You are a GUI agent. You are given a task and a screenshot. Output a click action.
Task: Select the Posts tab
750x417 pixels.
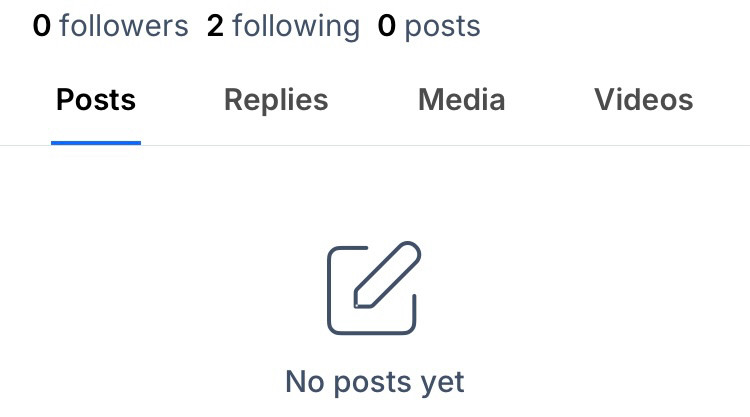pyautogui.click(x=96, y=100)
